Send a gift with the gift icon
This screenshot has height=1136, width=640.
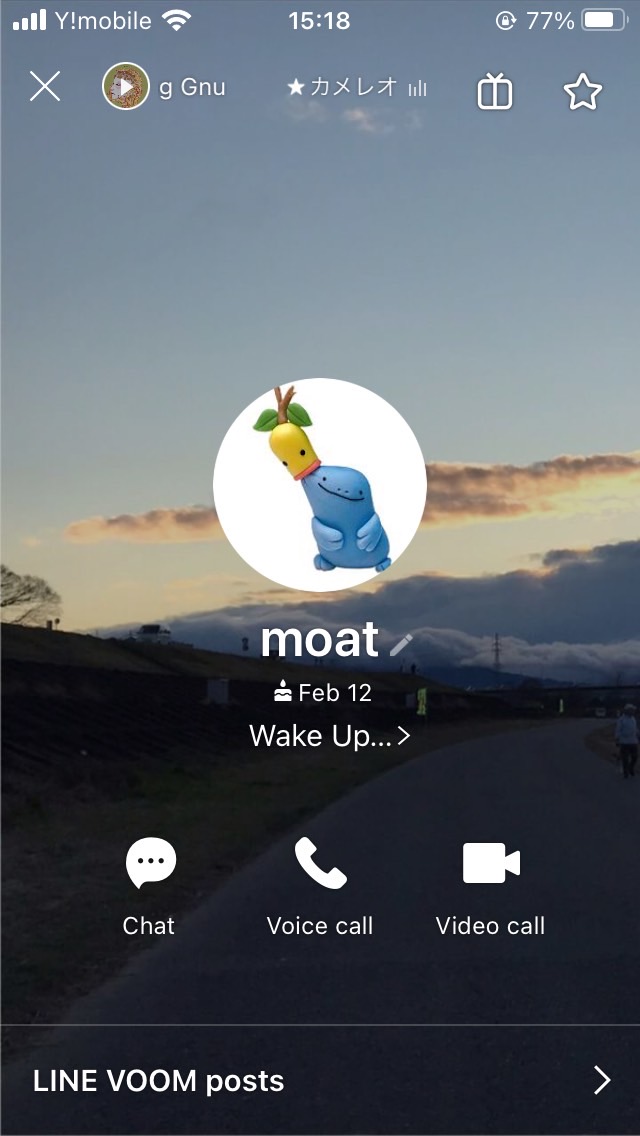(494, 91)
